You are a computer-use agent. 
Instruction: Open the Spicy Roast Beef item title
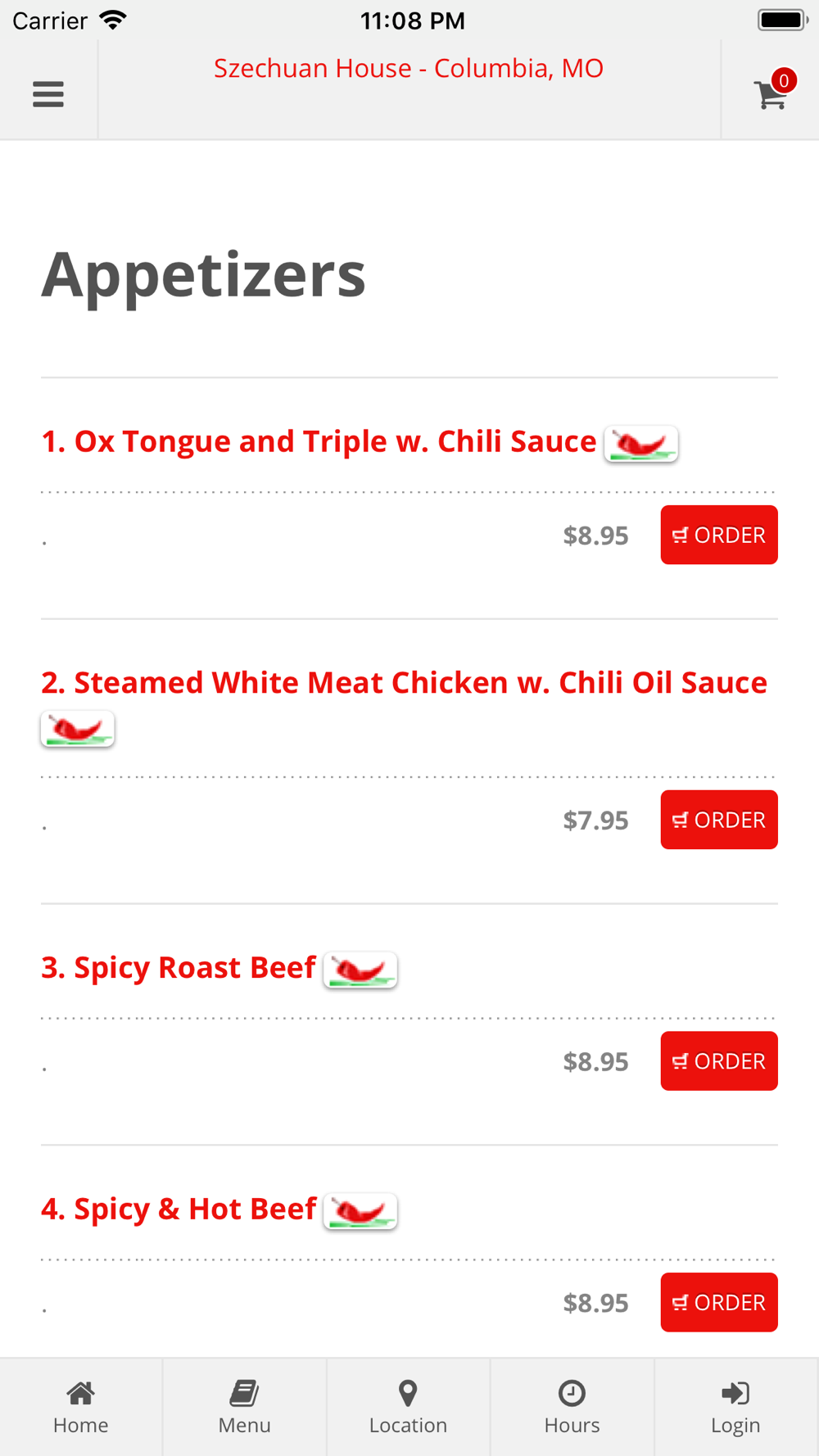[x=179, y=968]
